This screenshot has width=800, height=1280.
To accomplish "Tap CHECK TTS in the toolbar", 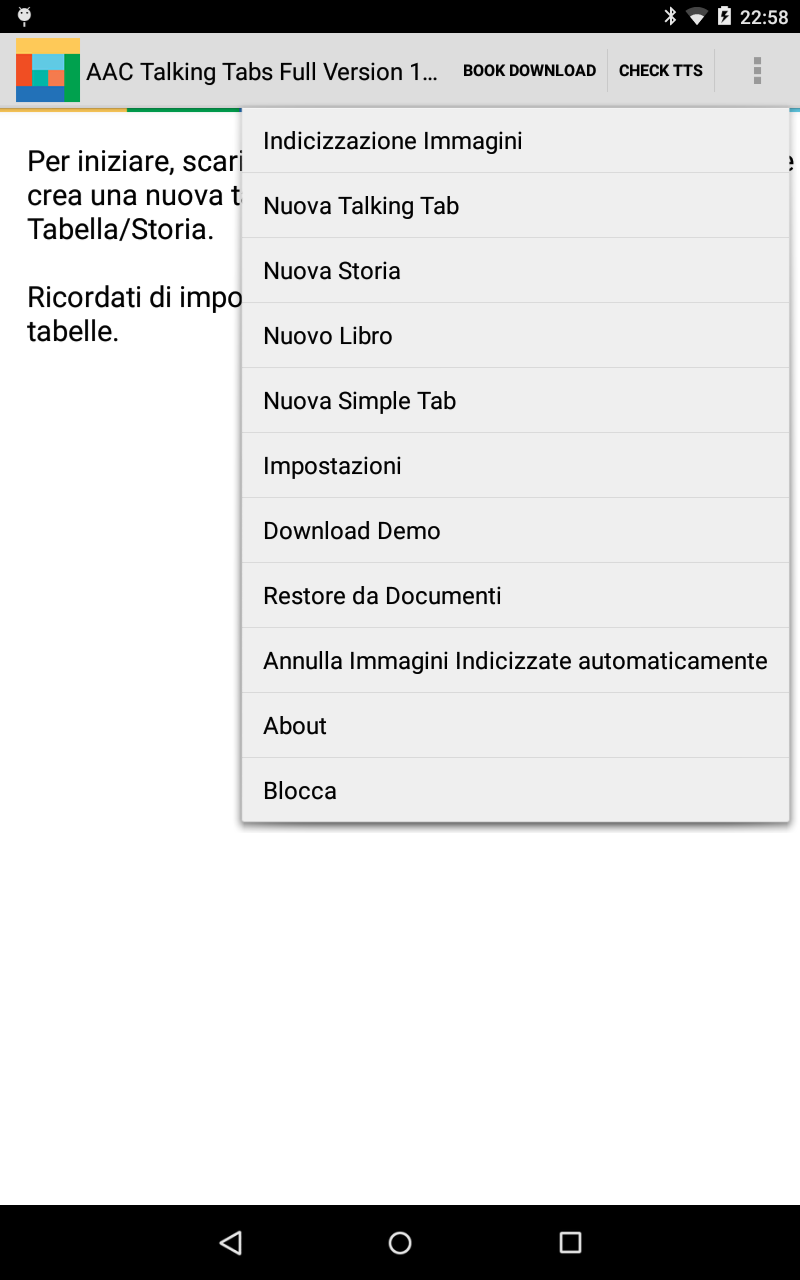I will 660,71.
